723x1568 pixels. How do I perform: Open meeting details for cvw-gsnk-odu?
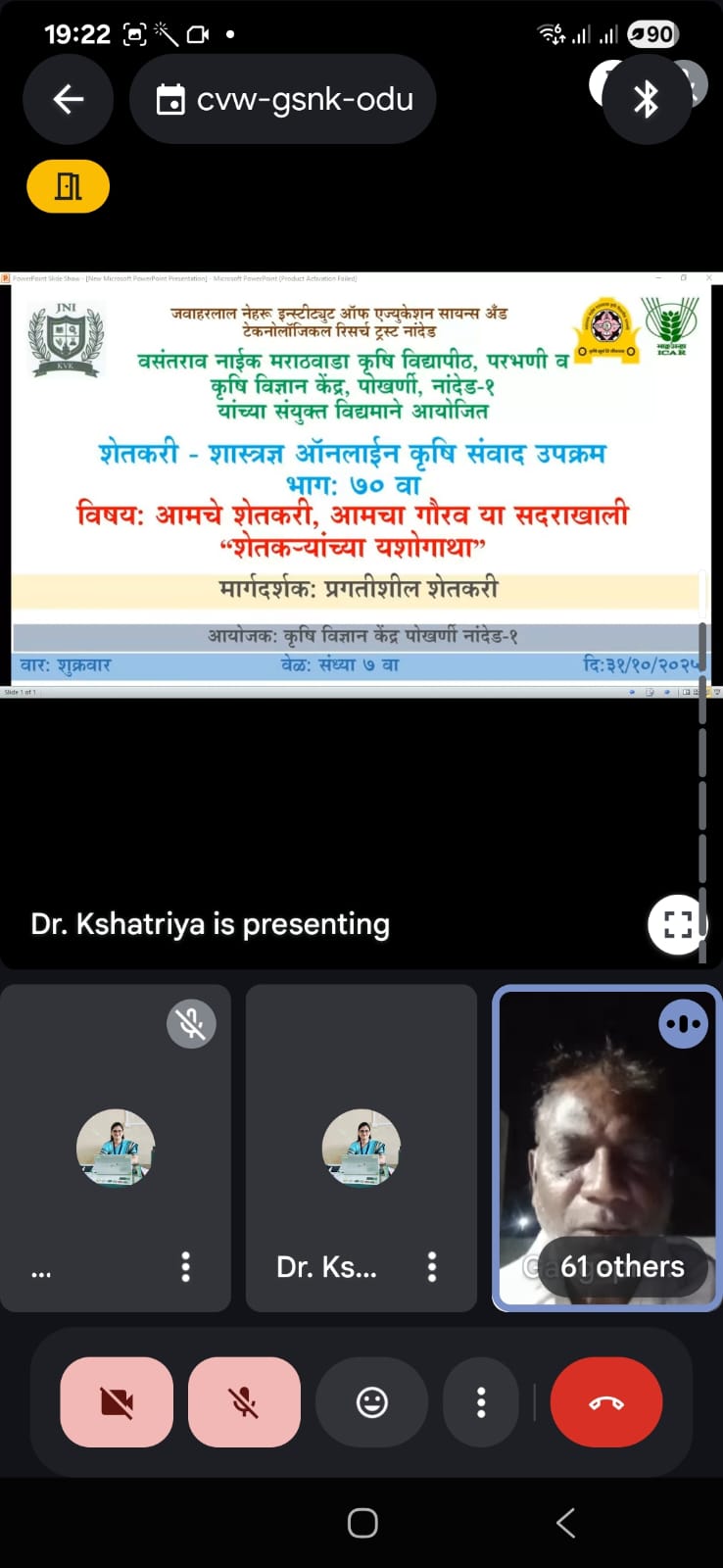283,99
